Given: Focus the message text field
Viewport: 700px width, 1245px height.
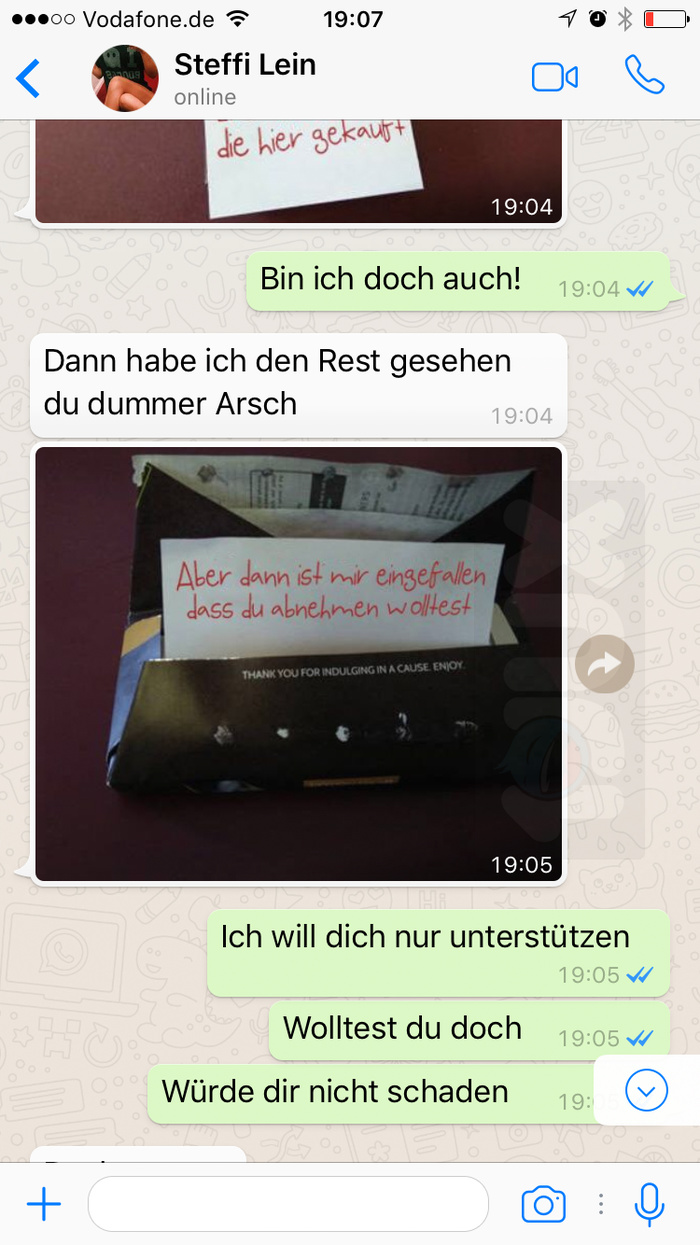Looking at the screenshot, I should (288, 1204).
